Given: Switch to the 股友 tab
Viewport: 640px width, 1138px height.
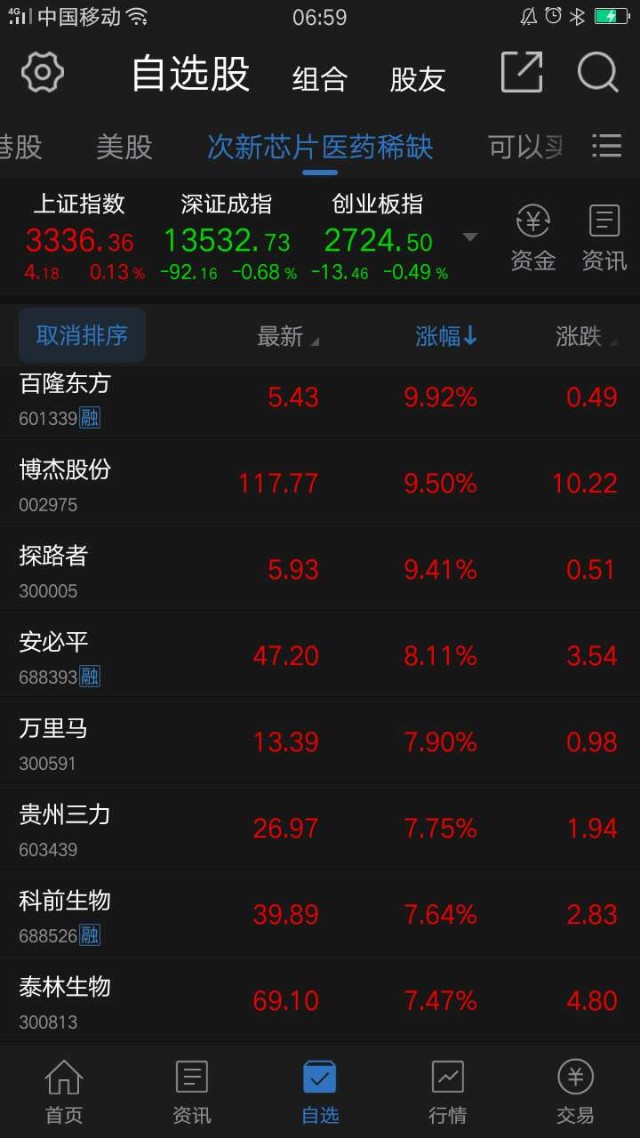Looking at the screenshot, I should [x=417, y=79].
